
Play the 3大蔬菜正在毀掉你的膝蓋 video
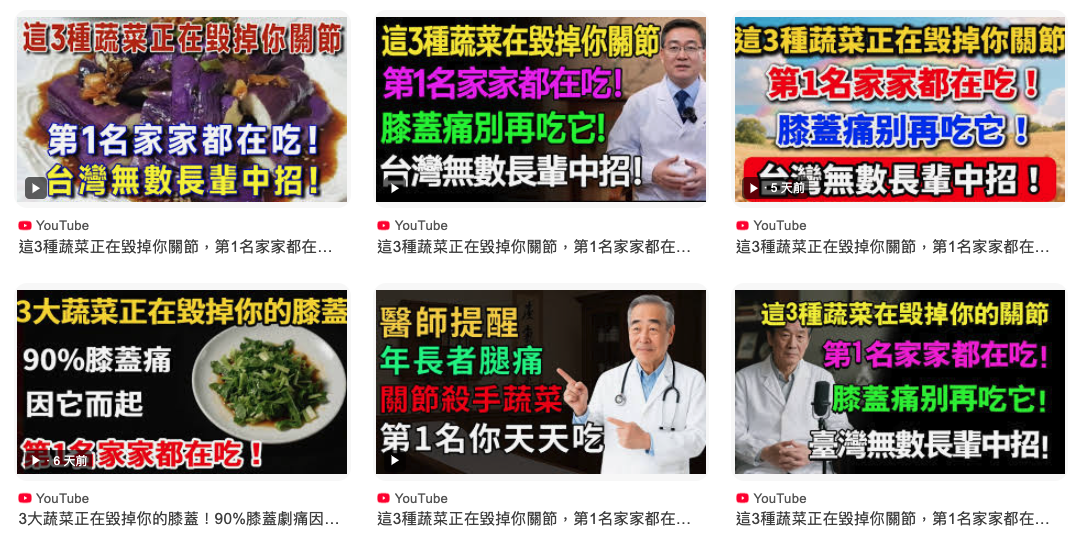182,382
